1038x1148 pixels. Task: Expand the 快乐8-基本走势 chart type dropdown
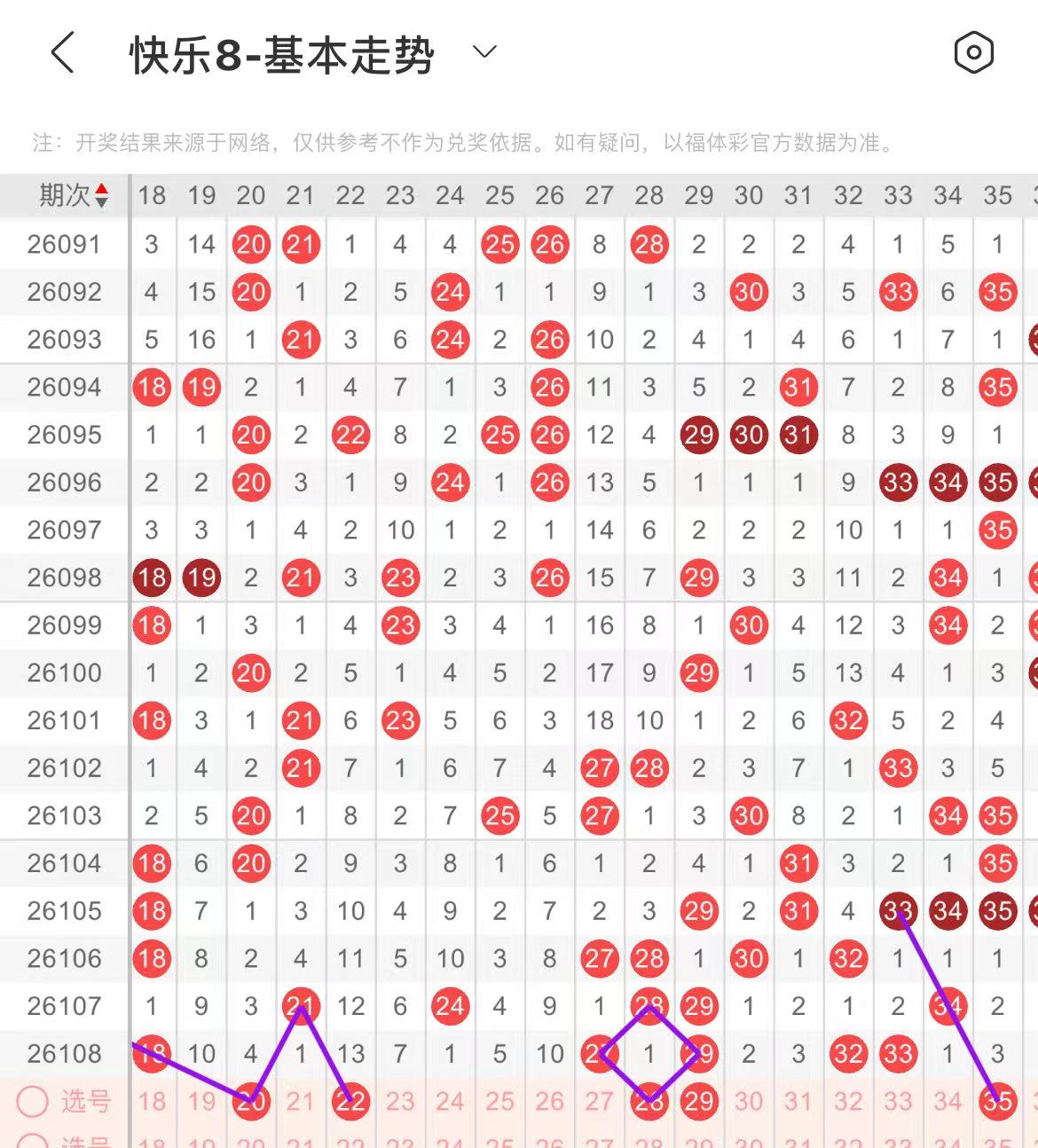tap(484, 52)
